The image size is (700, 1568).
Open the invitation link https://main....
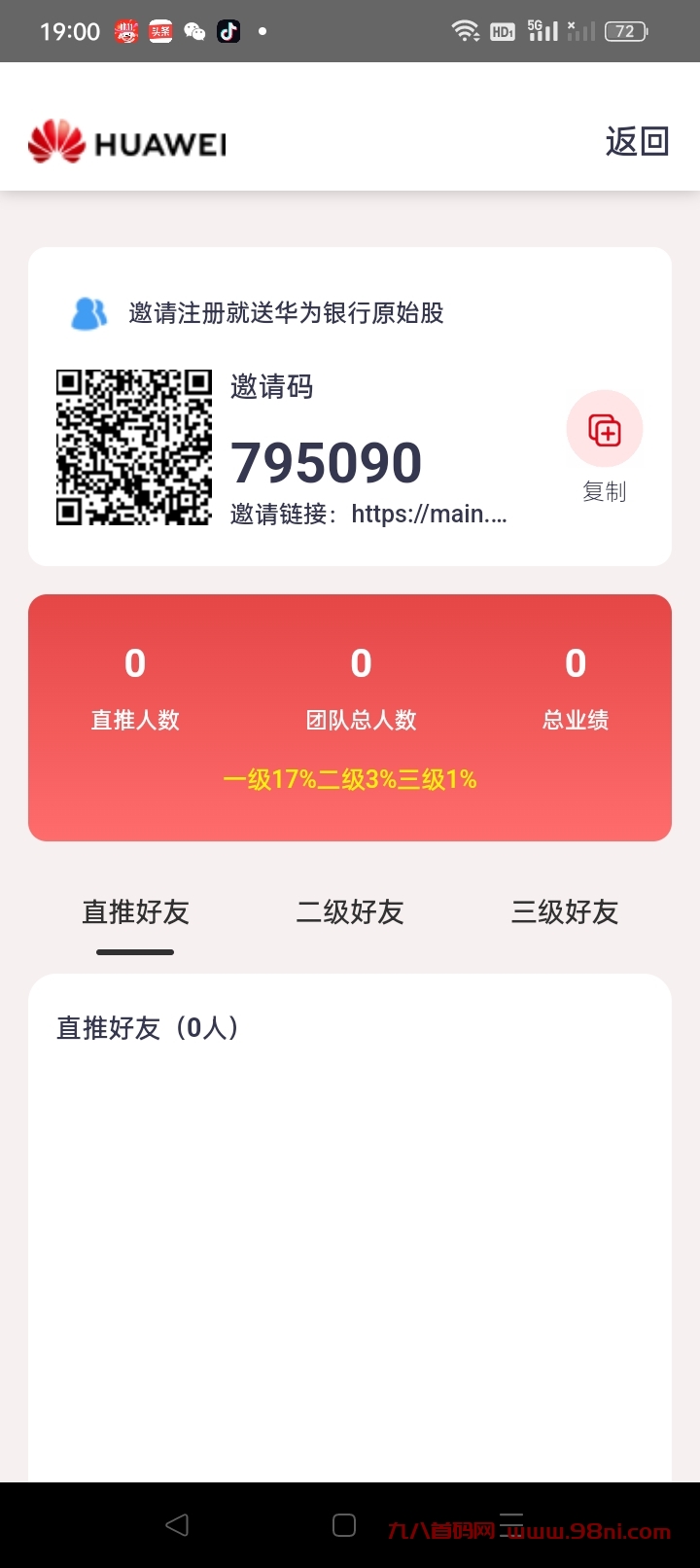(x=431, y=513)
